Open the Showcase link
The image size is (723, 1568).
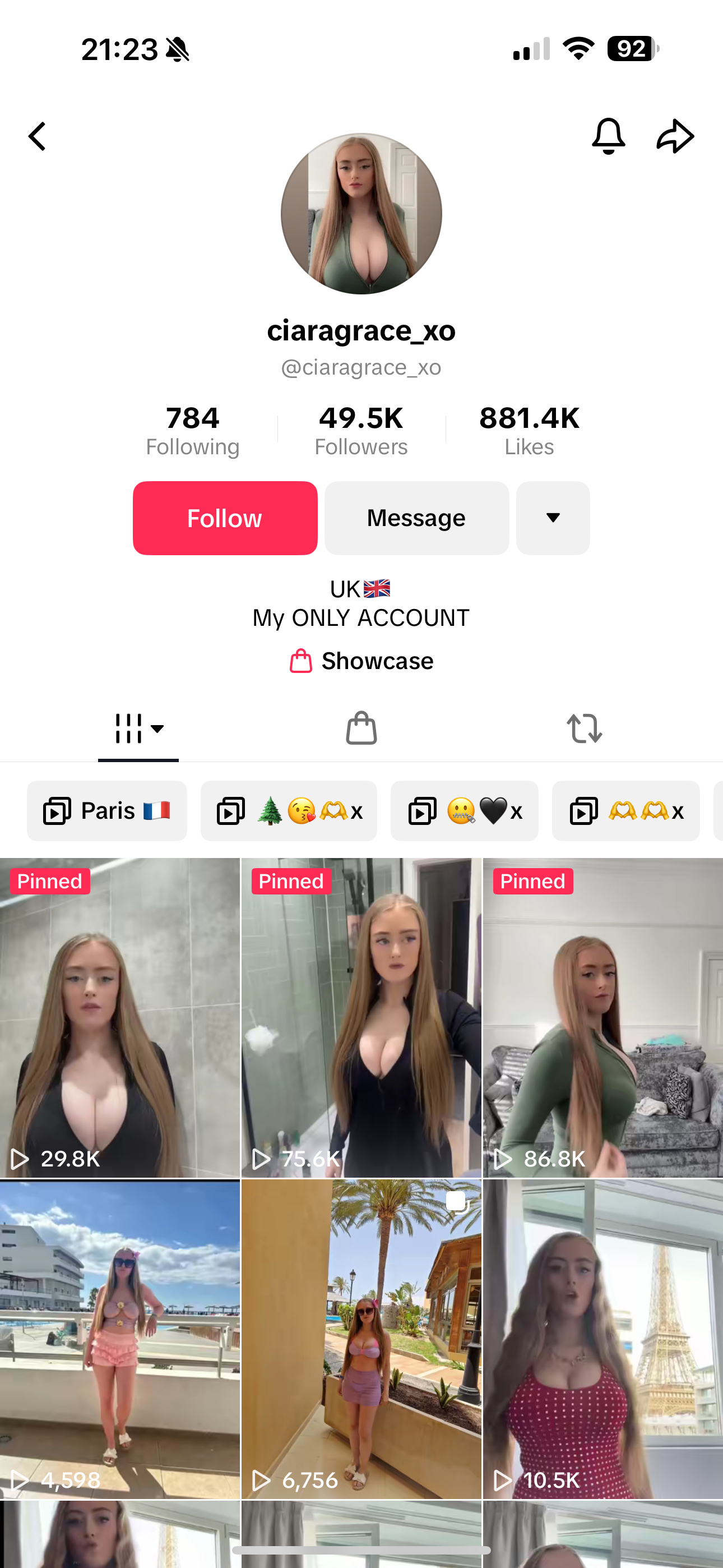(x=361, y=661)
